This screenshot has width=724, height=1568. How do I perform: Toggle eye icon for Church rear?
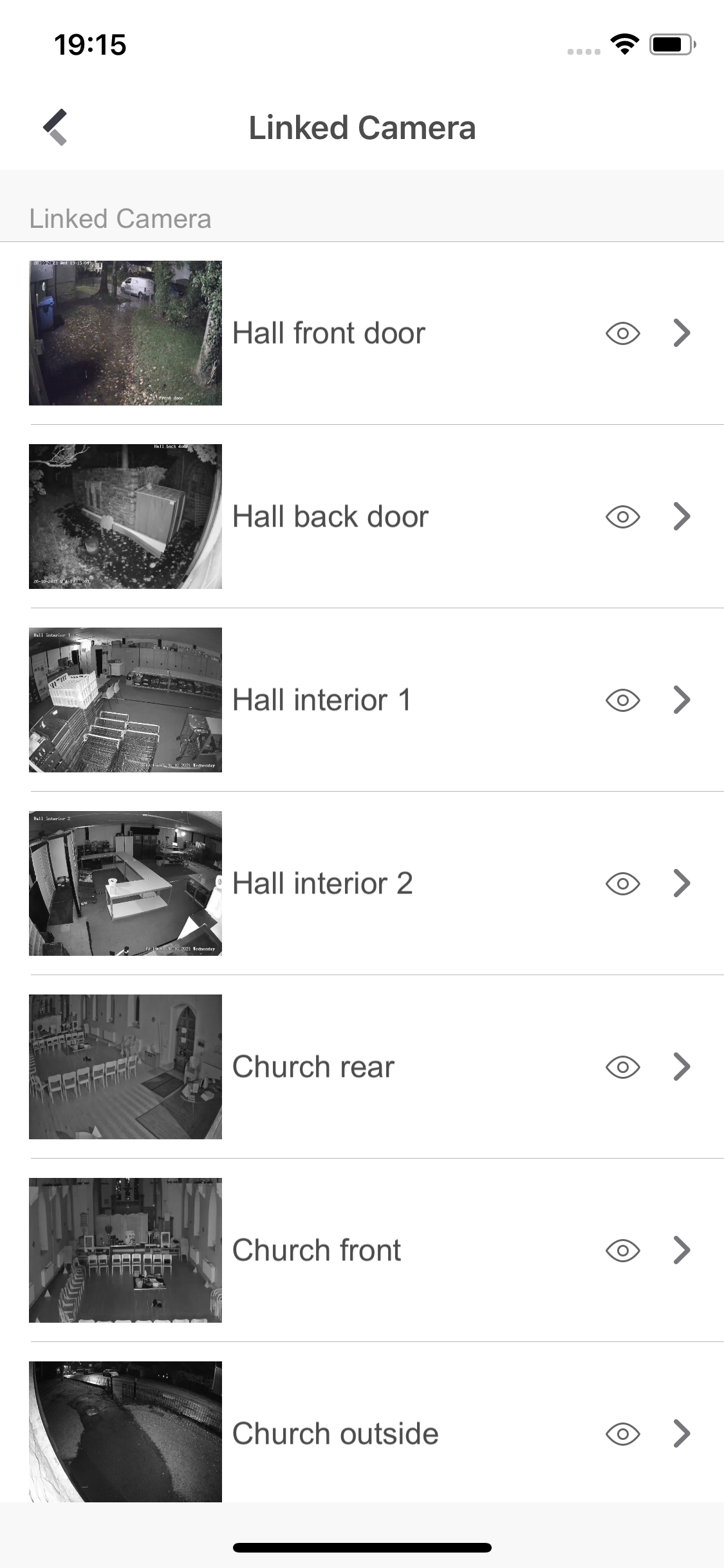(x=622, y=1067)
